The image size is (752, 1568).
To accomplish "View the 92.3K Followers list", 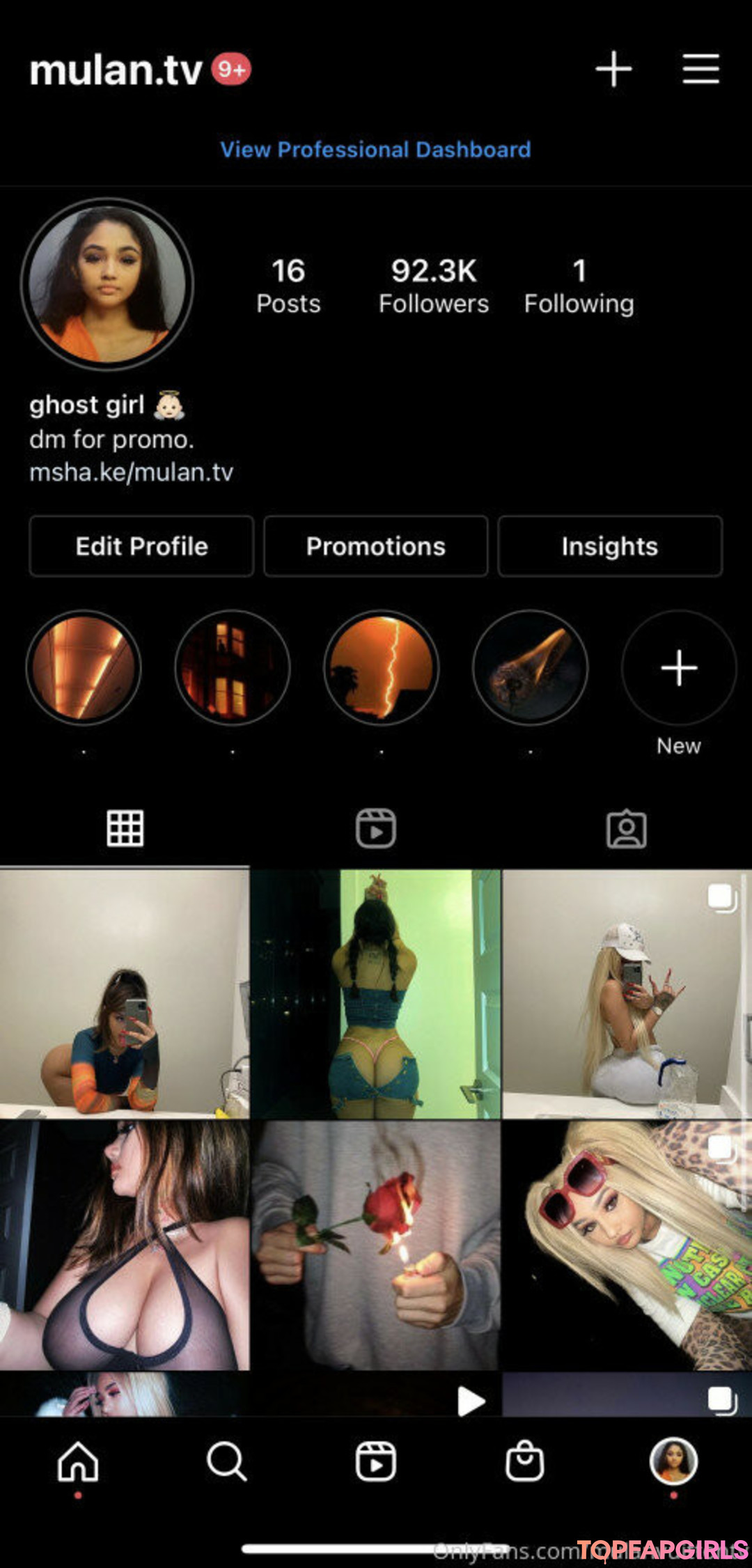I will pyautogui.click(x=433, y=286).
